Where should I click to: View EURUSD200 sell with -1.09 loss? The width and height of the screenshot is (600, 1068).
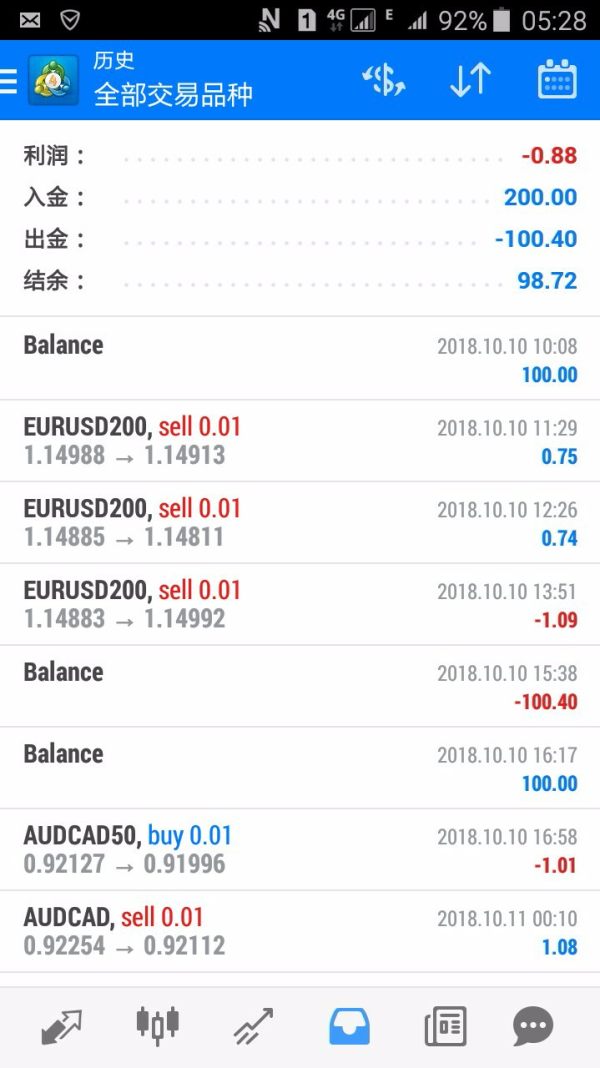[300, 605]
